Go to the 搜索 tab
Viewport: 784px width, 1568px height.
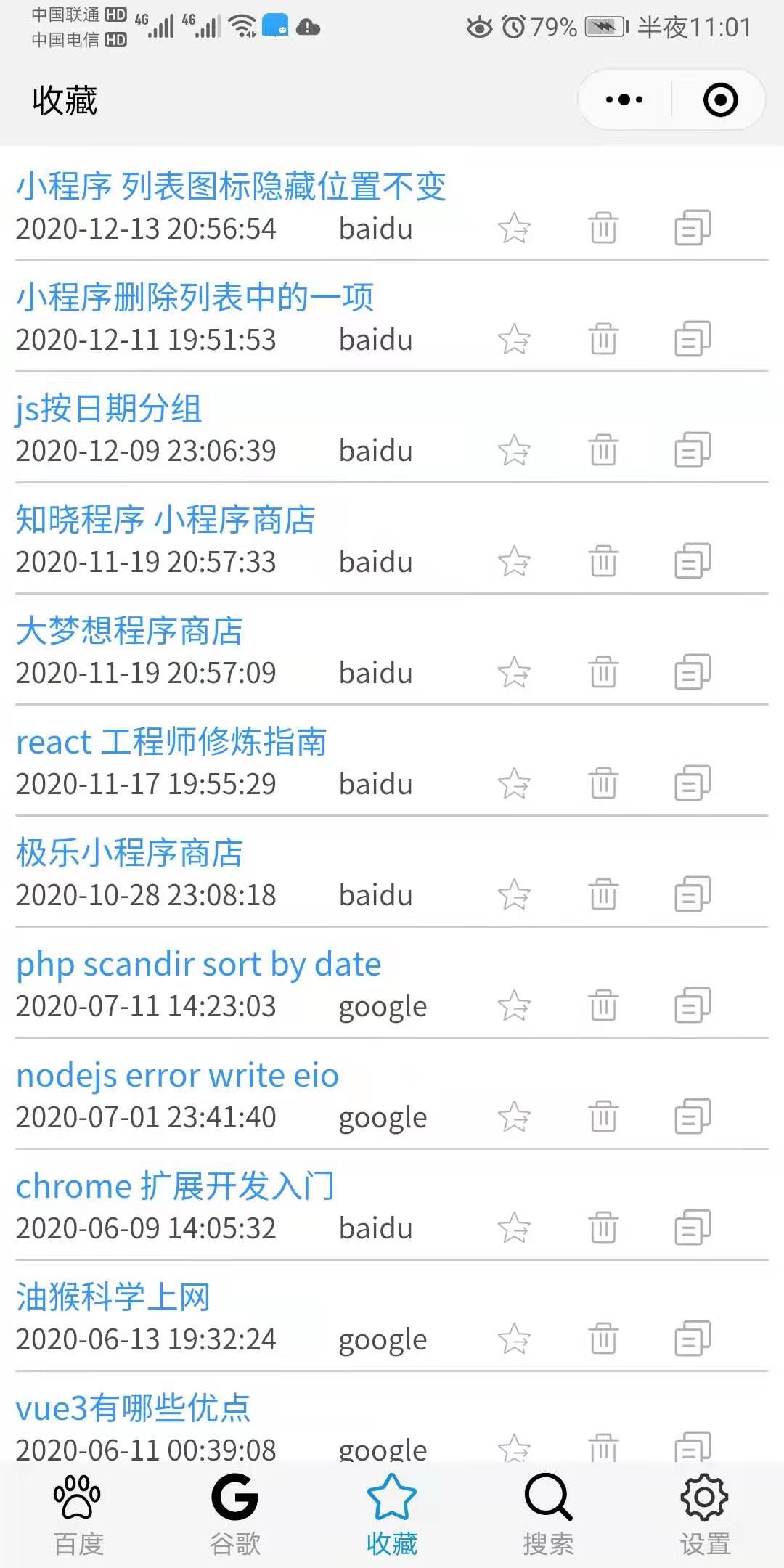(549, 1515)
